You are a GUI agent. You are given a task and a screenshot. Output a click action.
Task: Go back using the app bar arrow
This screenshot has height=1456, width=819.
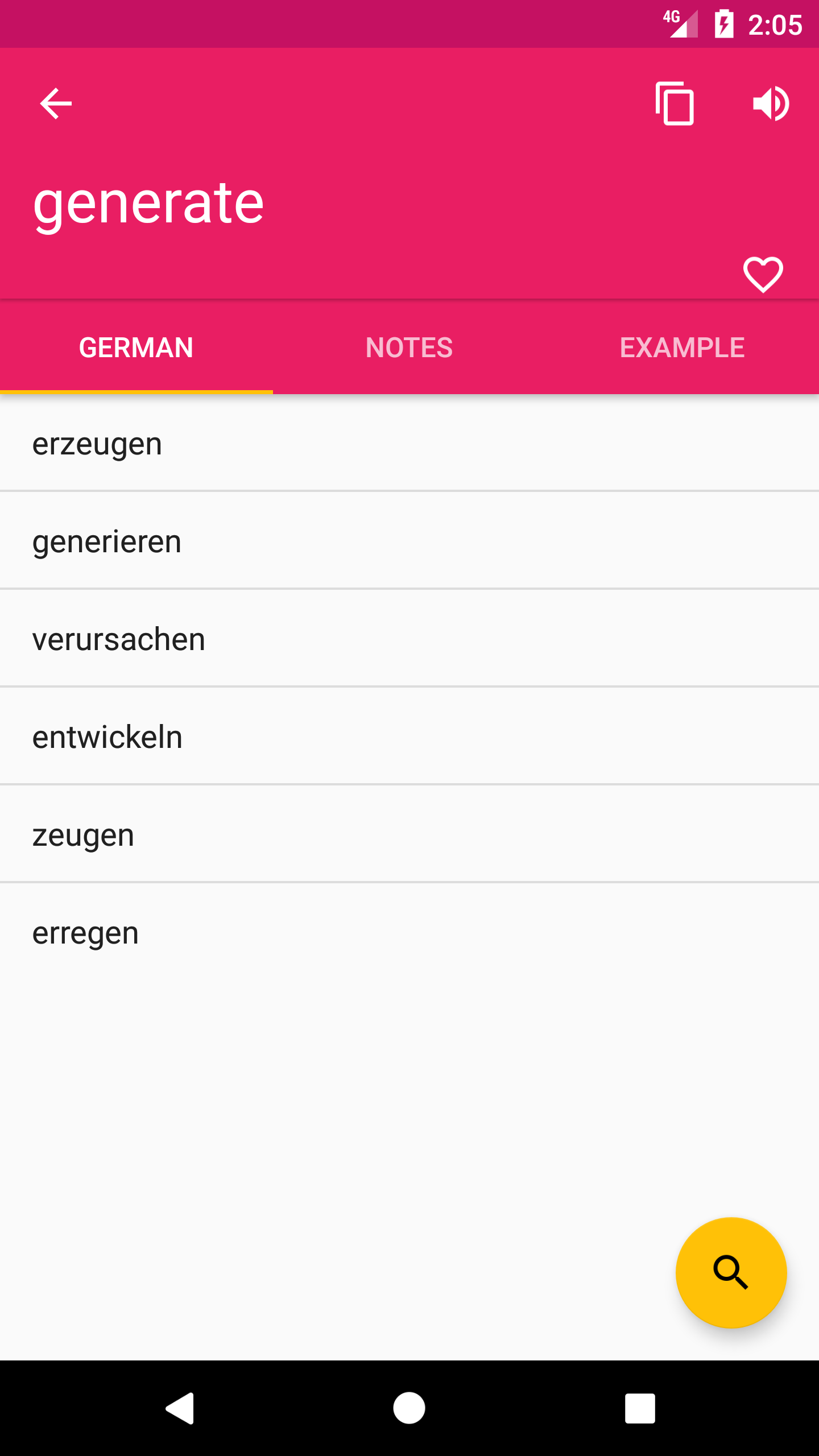[56, 104]
